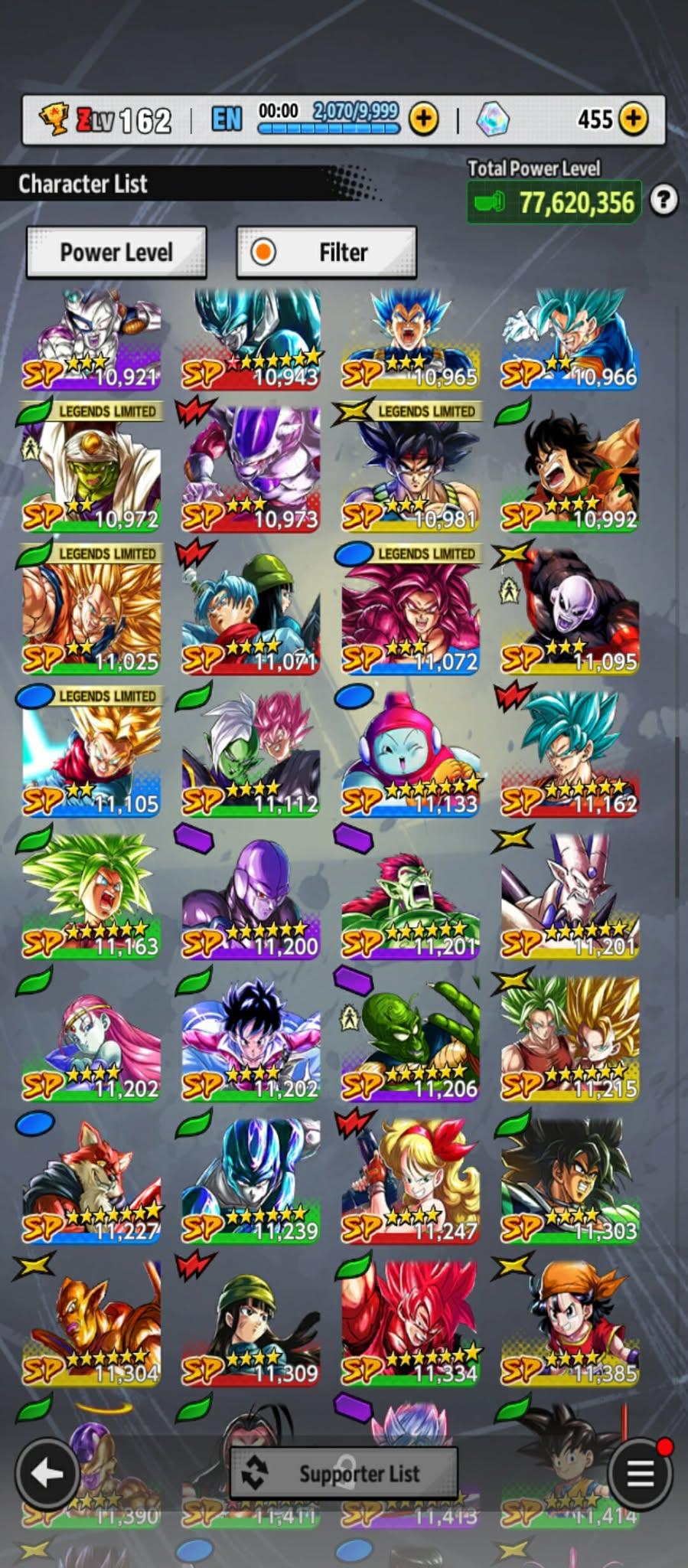Select character with power level 11,200
The height and width of the screenshot is (1568, 688).
[251, 896]
